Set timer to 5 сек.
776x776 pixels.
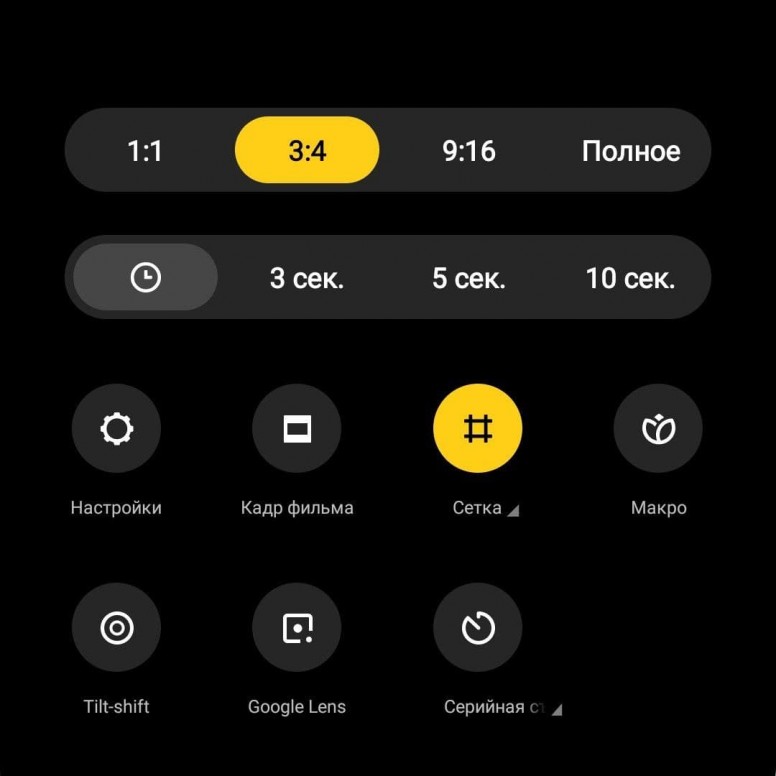469,278
